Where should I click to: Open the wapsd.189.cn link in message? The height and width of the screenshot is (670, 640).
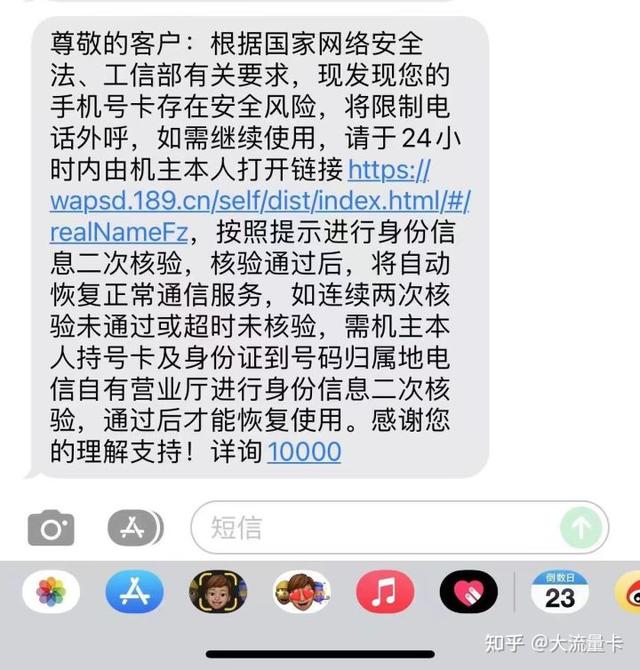pos(260,201)
